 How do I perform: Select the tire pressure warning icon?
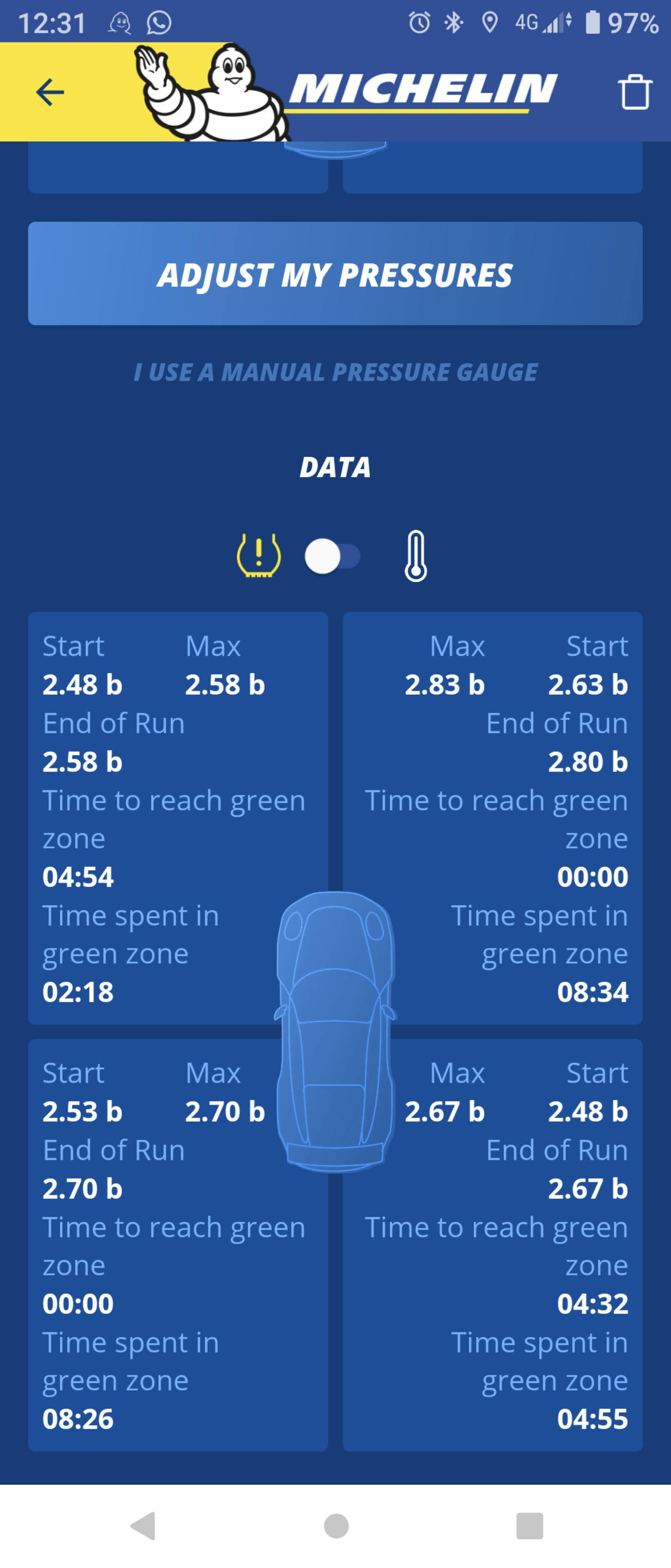(258, 555)
